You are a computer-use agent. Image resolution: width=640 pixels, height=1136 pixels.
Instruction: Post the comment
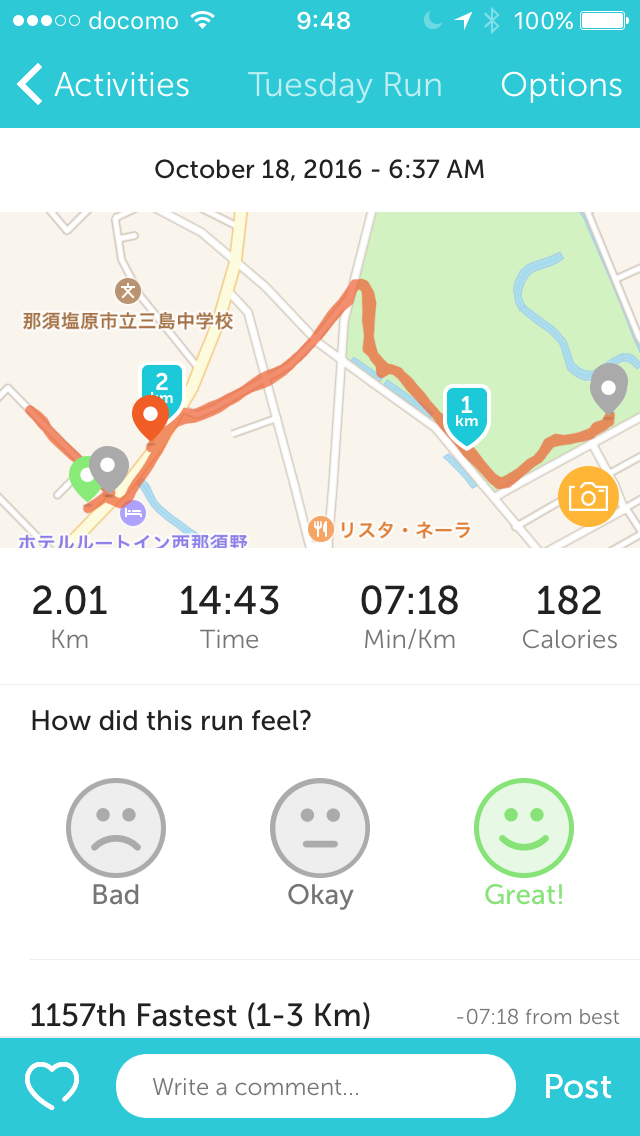pyautogui.click(x=577, y=1087)
